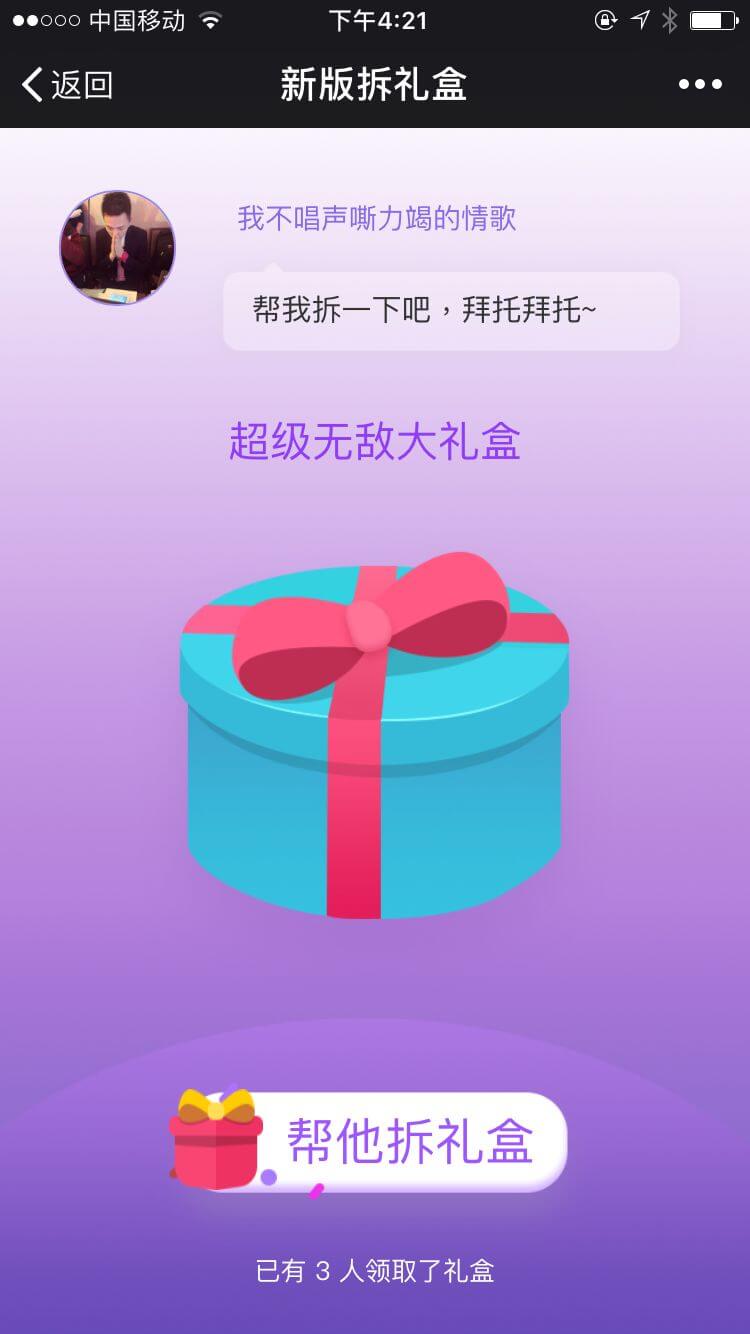
Task: Open the sender's profile avatar
Action: [117, 247]
